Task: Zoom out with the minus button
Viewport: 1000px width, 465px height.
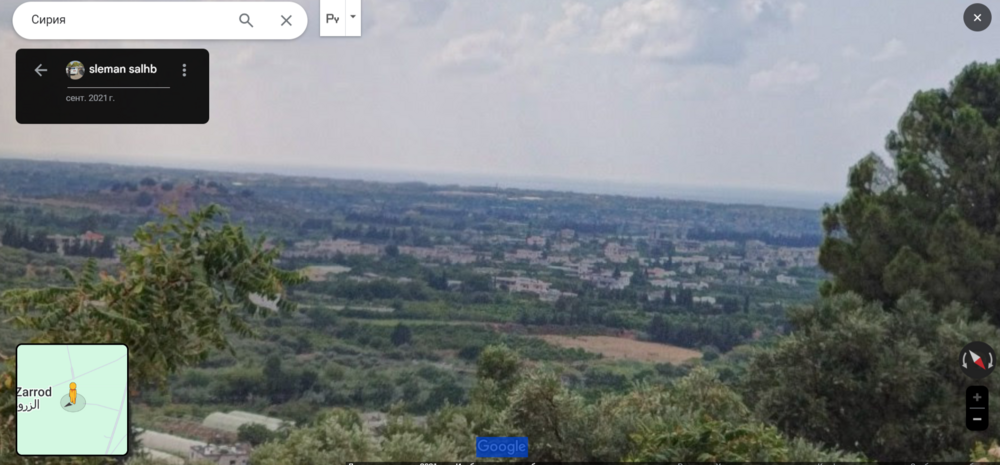Action: 977,420
